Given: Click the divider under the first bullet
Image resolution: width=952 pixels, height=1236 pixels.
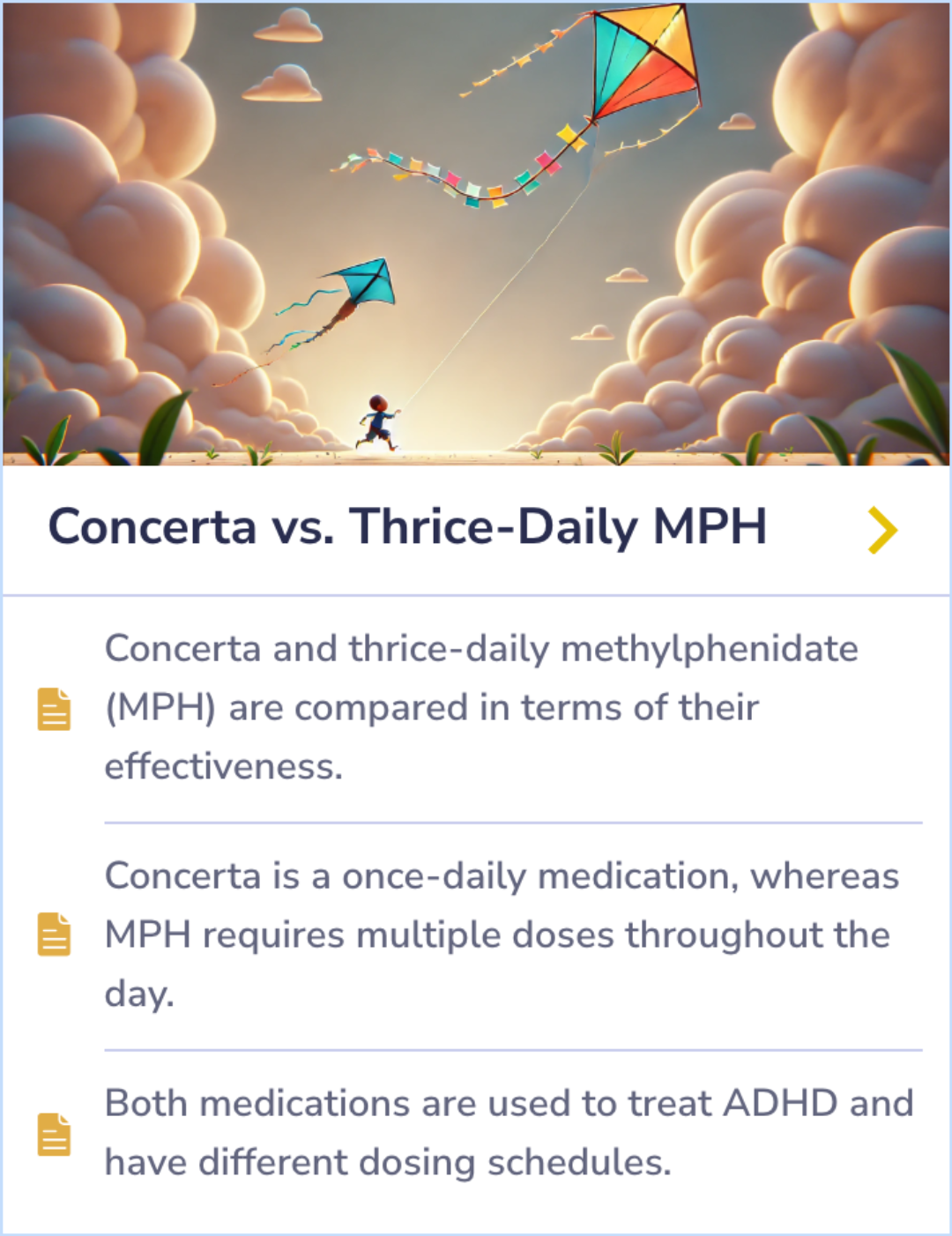Looking at the screenshot, I should click(x=511, y=820).
